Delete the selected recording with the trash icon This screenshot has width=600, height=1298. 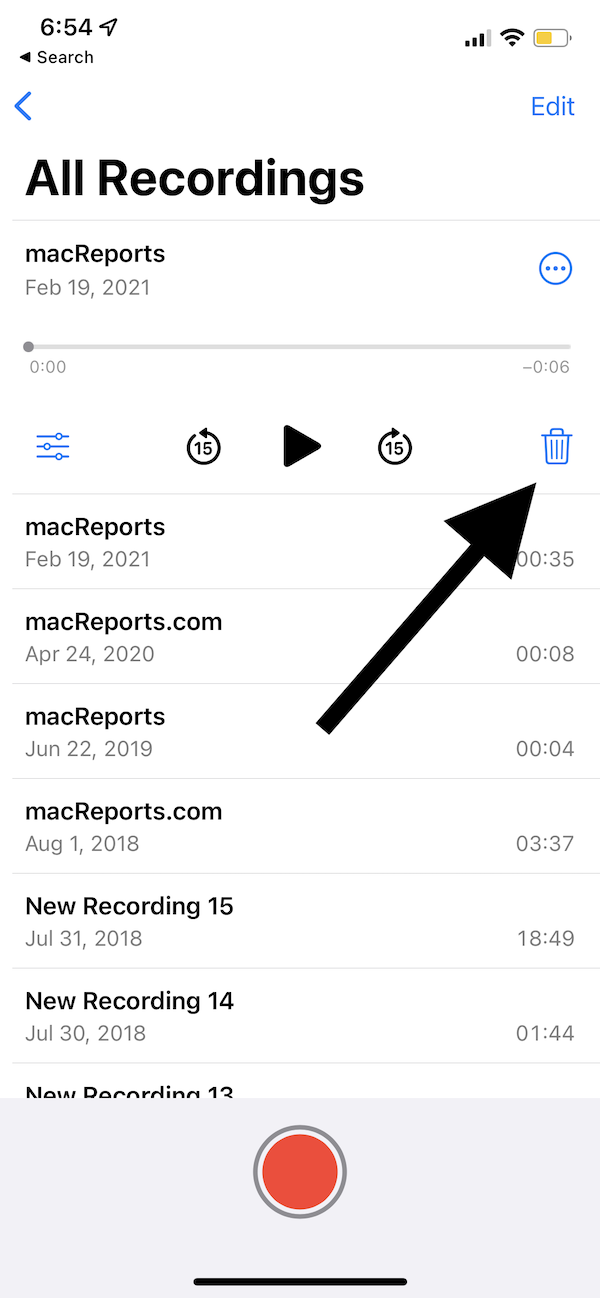pyautogui.click(x=556, y=446)
